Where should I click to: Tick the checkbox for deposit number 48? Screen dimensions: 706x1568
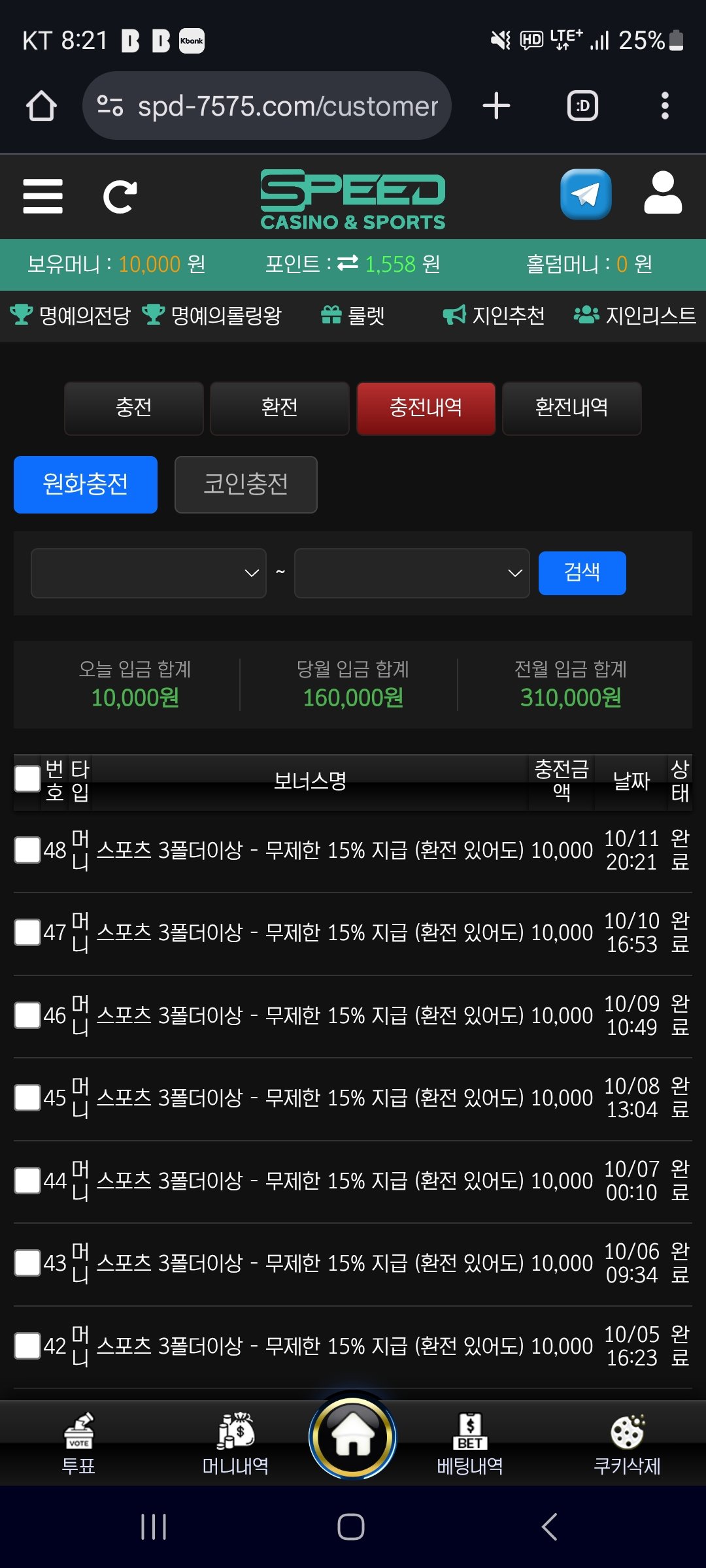(27, 850)
